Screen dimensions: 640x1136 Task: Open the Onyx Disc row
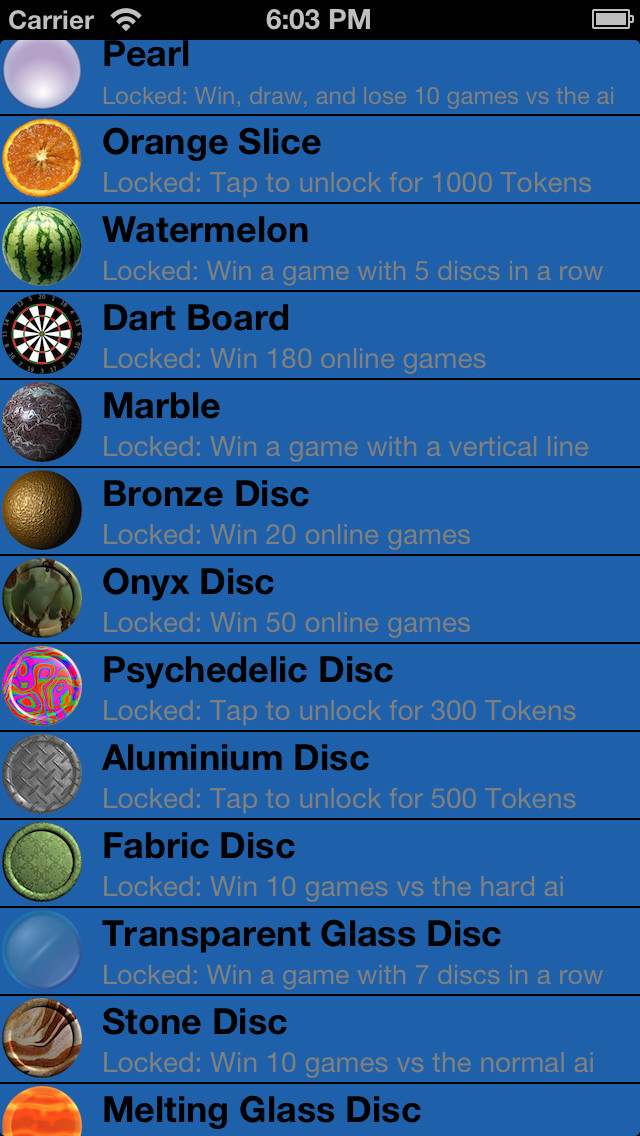coord(320,599)
